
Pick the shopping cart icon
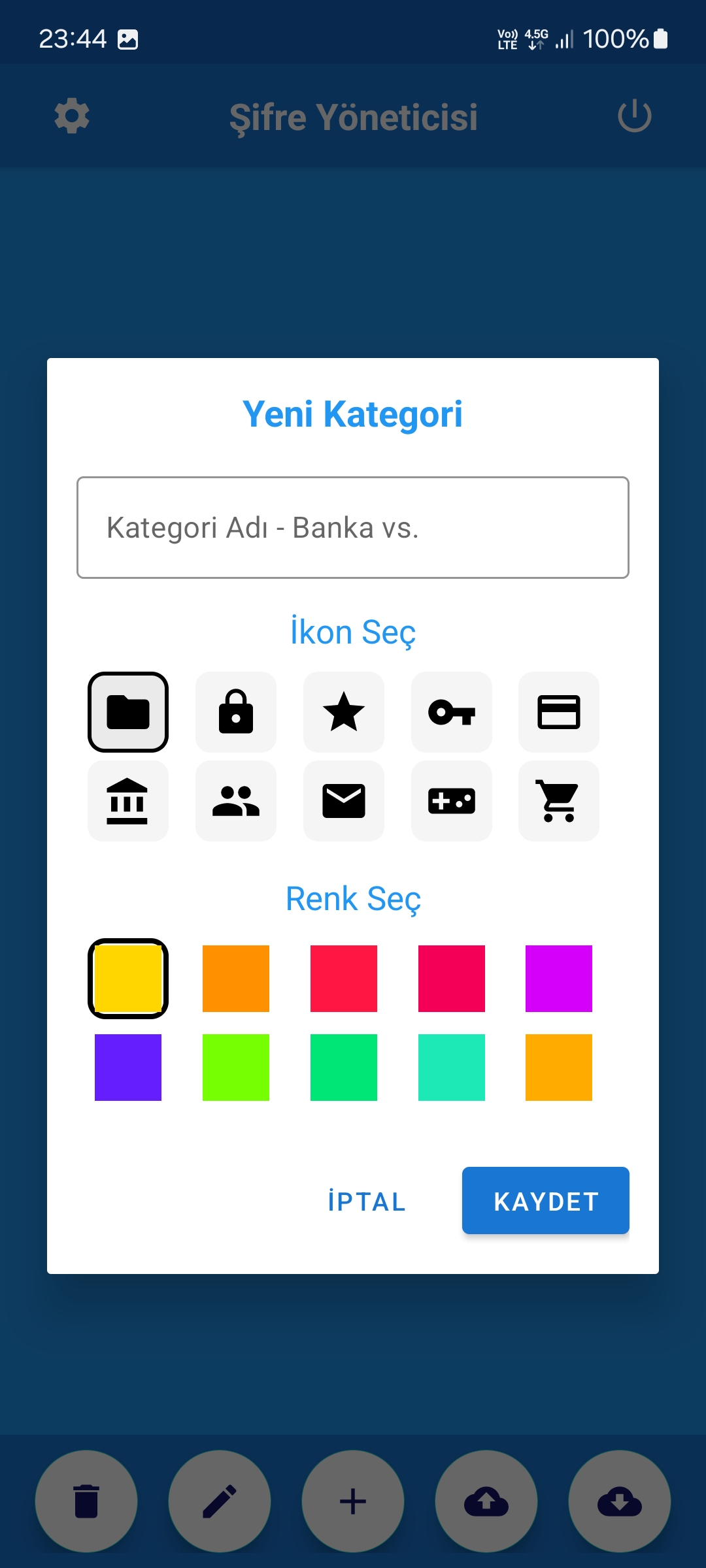(559, 800)
